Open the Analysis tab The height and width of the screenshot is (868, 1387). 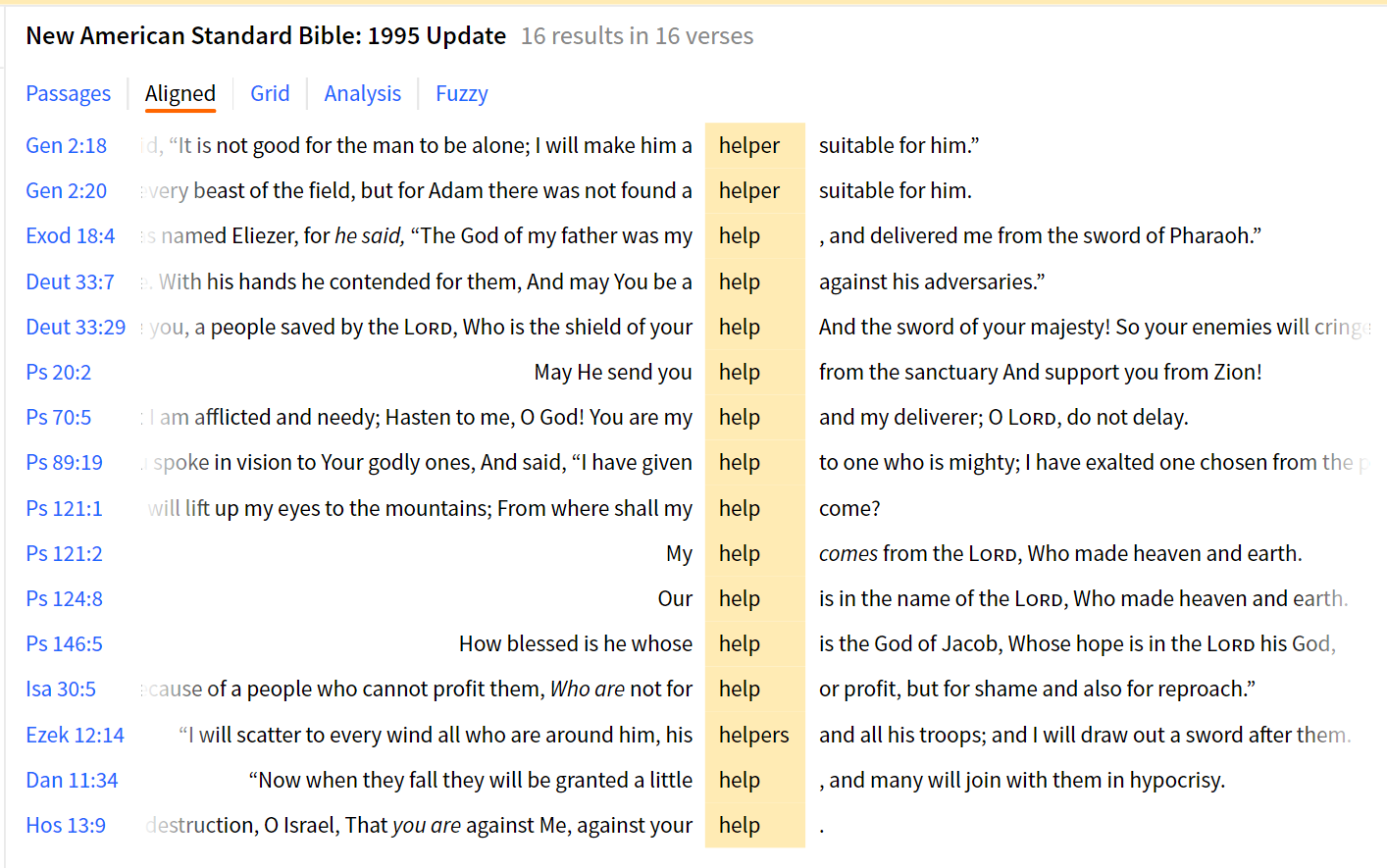tap(362, 94)
